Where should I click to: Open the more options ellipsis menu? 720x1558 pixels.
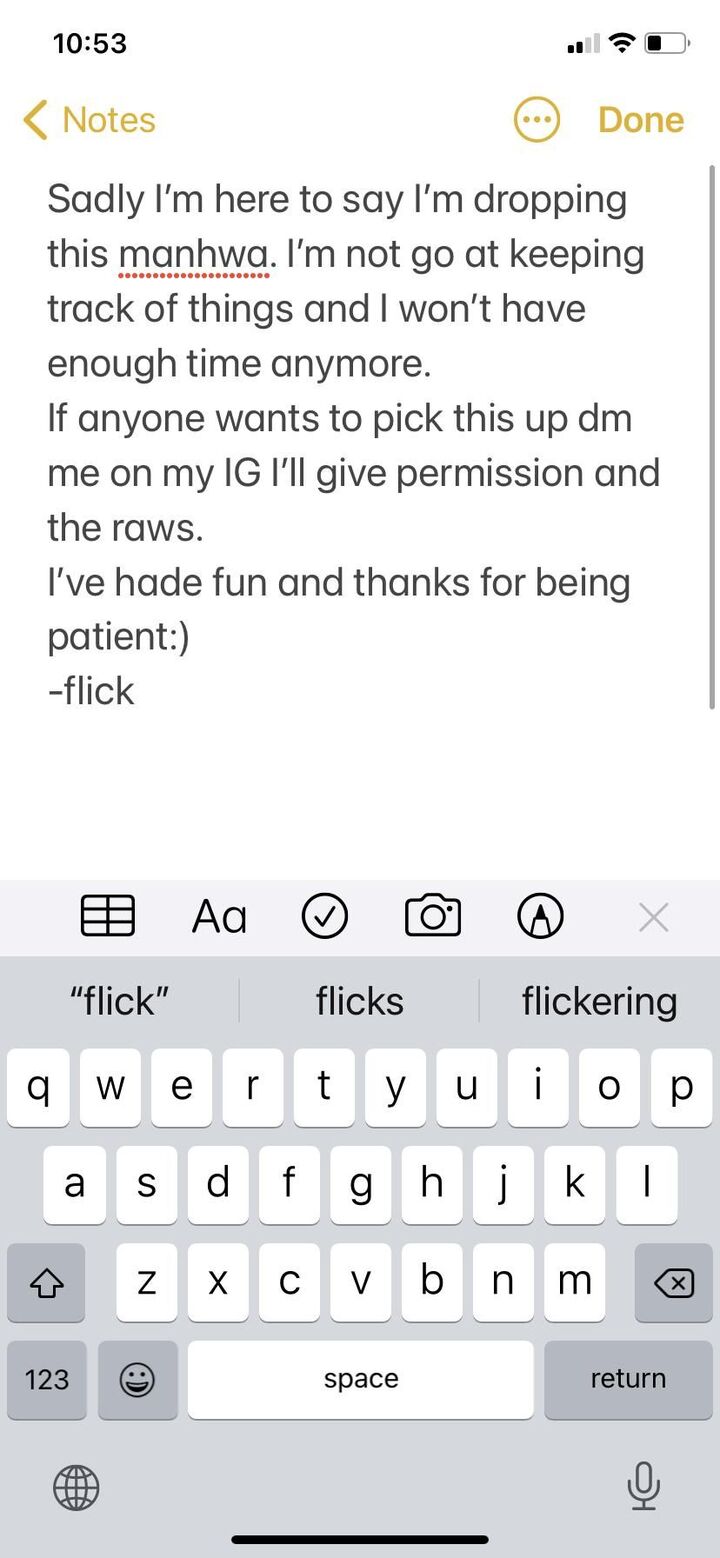coord(536,120)
